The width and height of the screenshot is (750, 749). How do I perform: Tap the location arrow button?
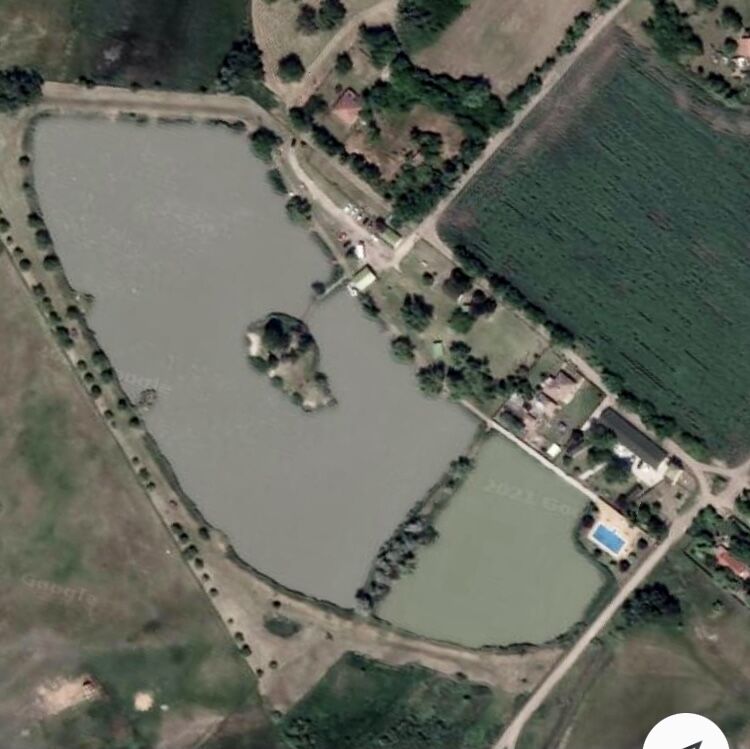pyautogui.click(x=687, y=737)
